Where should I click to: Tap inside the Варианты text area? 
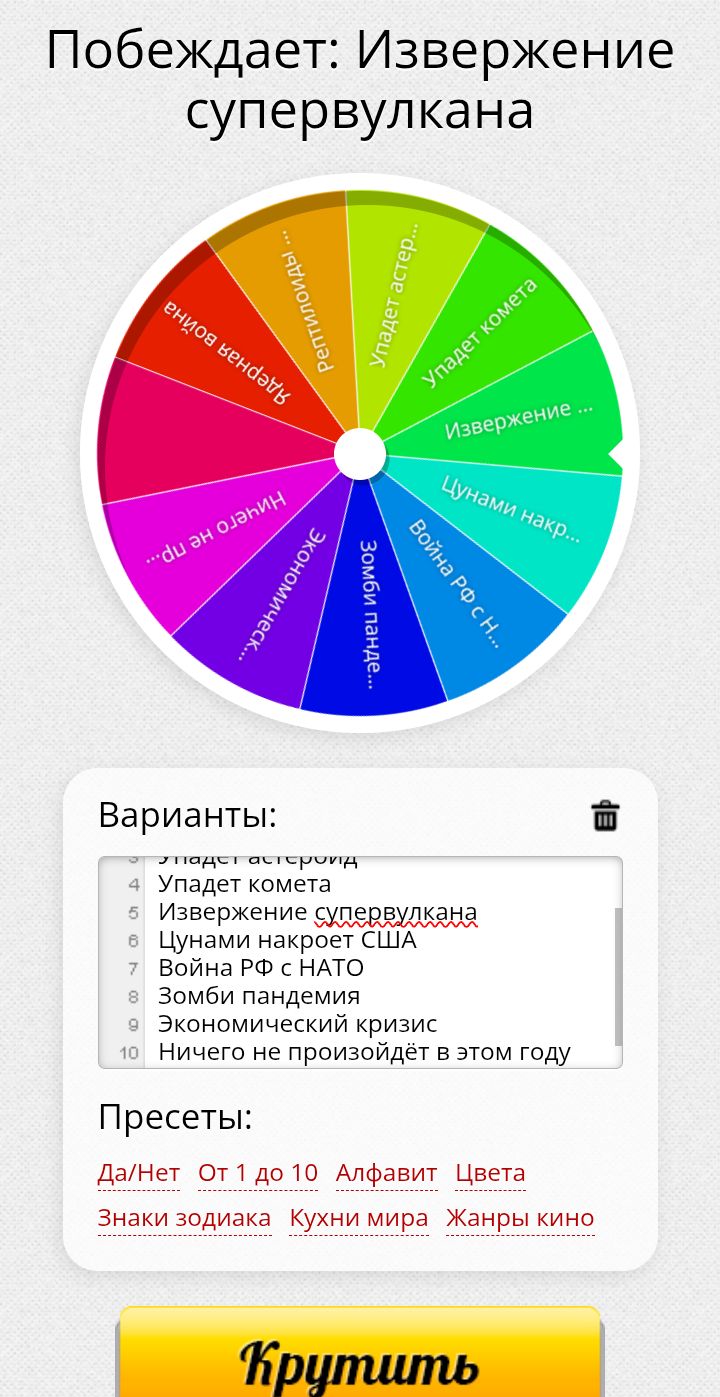click(x=360, y=962)
